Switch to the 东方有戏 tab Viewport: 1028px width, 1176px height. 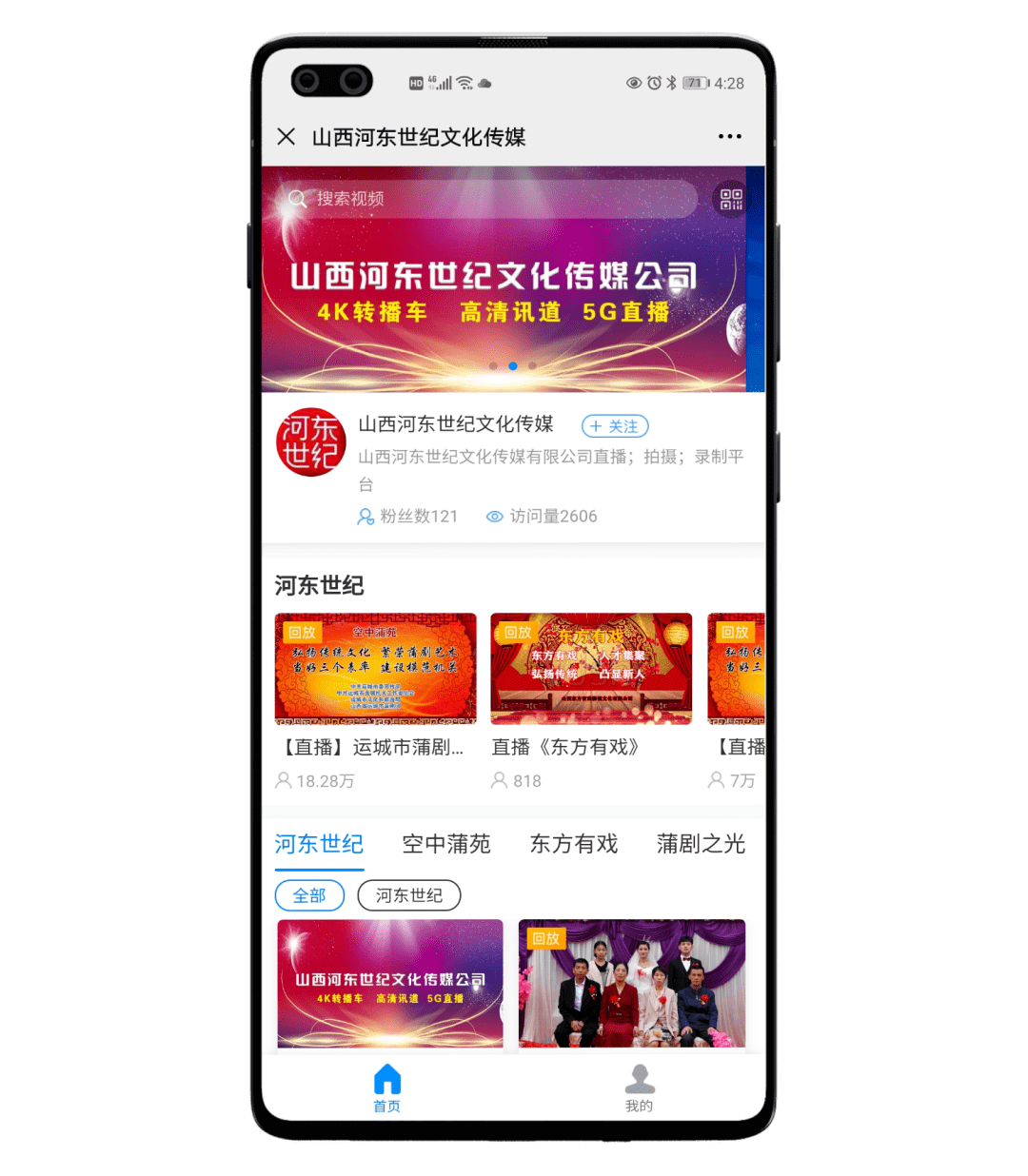tap(573, 844)
